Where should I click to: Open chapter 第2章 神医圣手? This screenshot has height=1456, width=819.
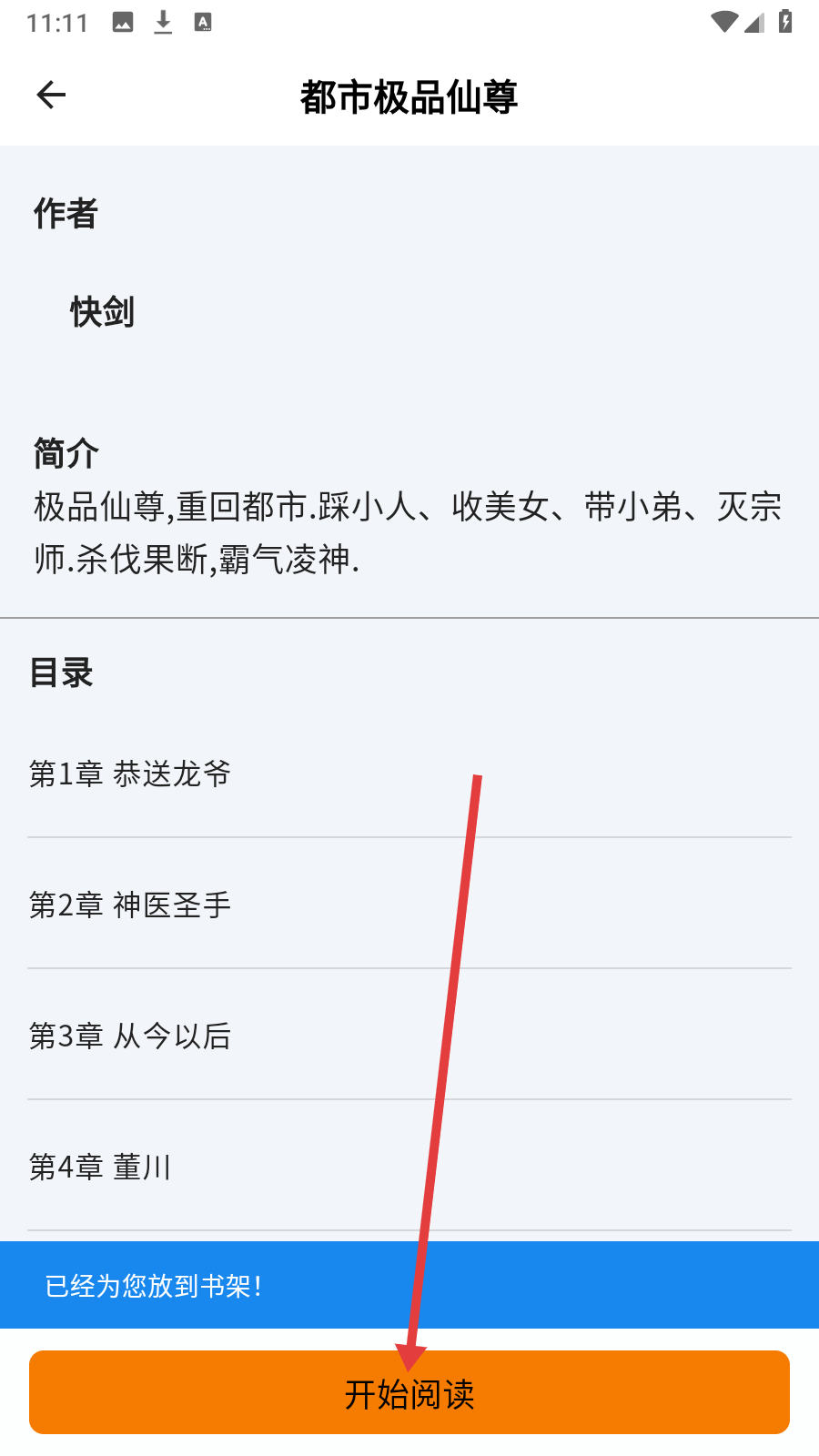[409, 904]
